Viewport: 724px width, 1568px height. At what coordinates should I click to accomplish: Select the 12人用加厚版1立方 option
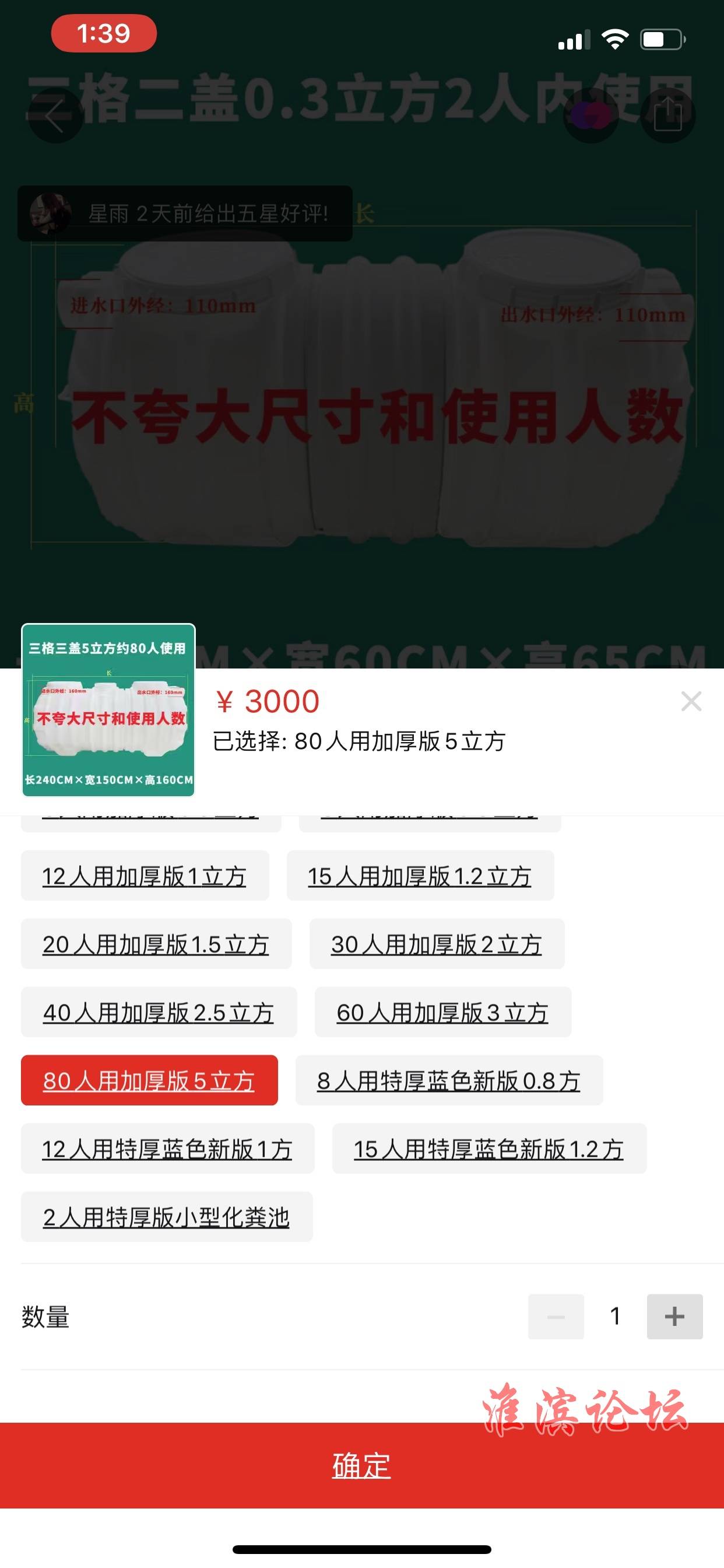point(145,876)
